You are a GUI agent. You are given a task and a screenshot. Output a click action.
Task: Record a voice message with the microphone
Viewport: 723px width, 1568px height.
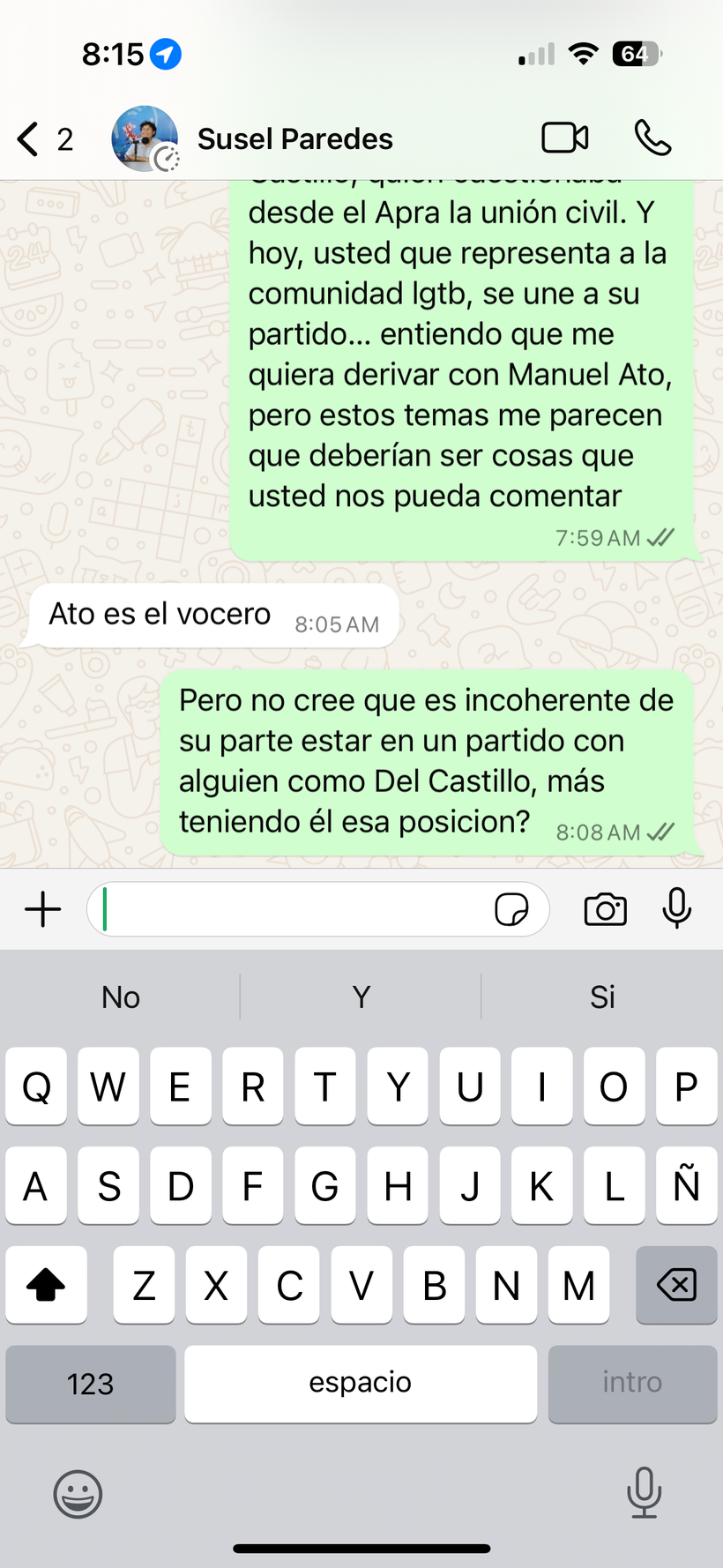(x=677, y=908)
